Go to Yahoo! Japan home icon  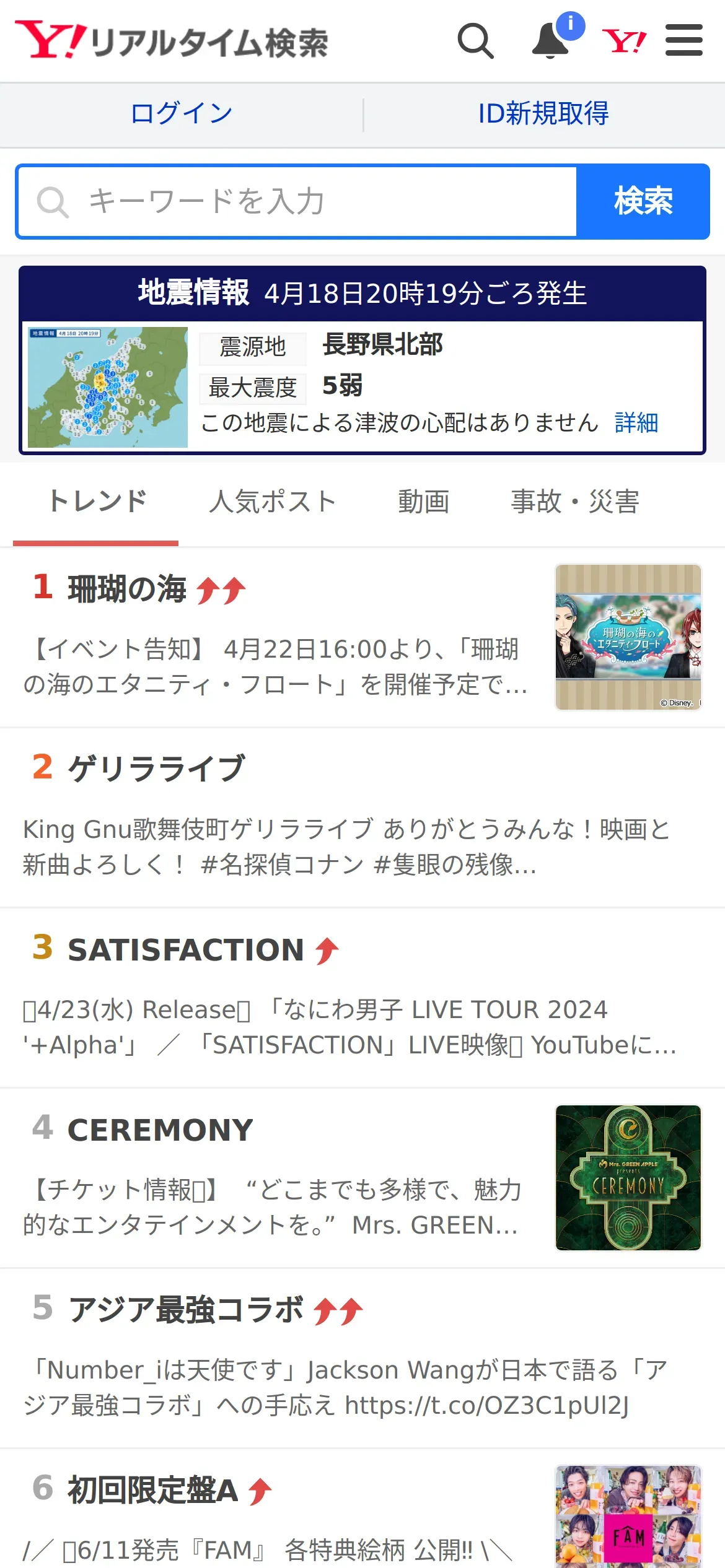point(623,41)
